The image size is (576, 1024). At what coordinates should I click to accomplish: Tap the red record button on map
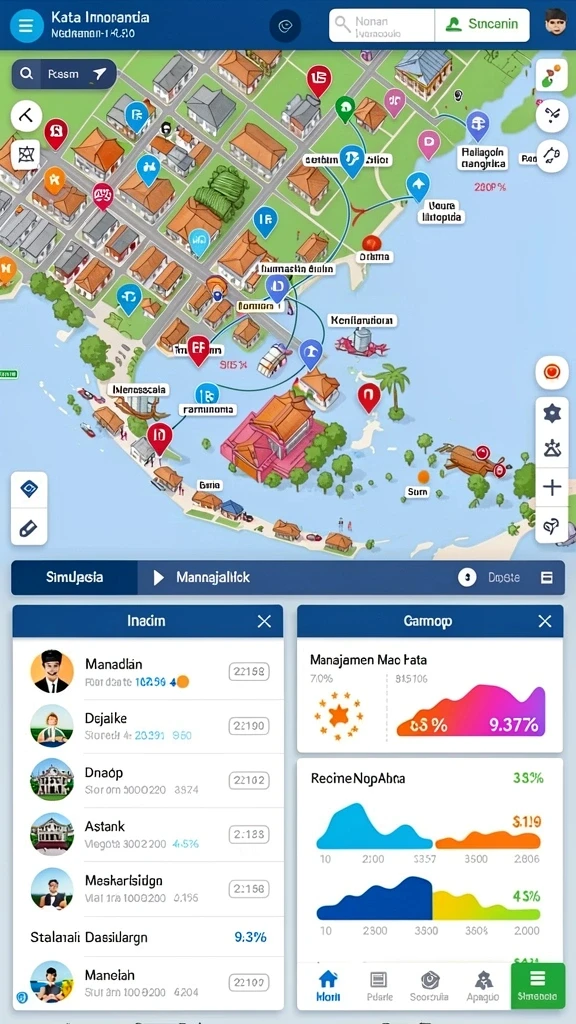pos(552,372)
